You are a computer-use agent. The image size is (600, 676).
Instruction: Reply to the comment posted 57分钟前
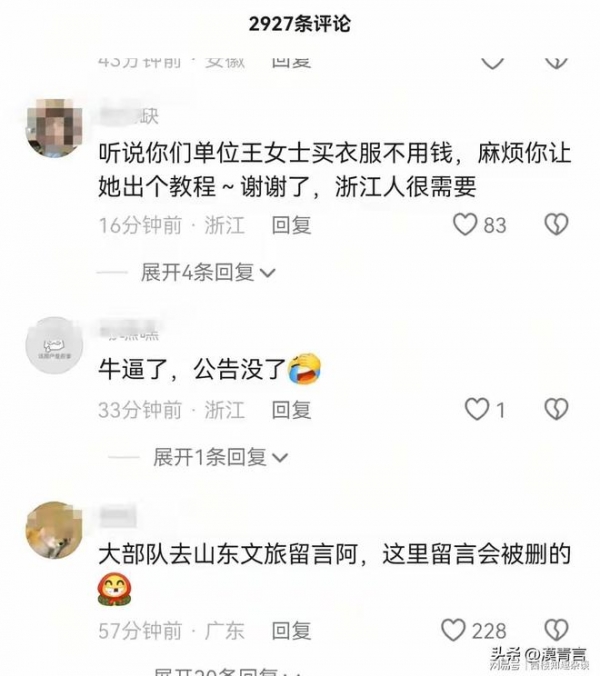point(292,630)
